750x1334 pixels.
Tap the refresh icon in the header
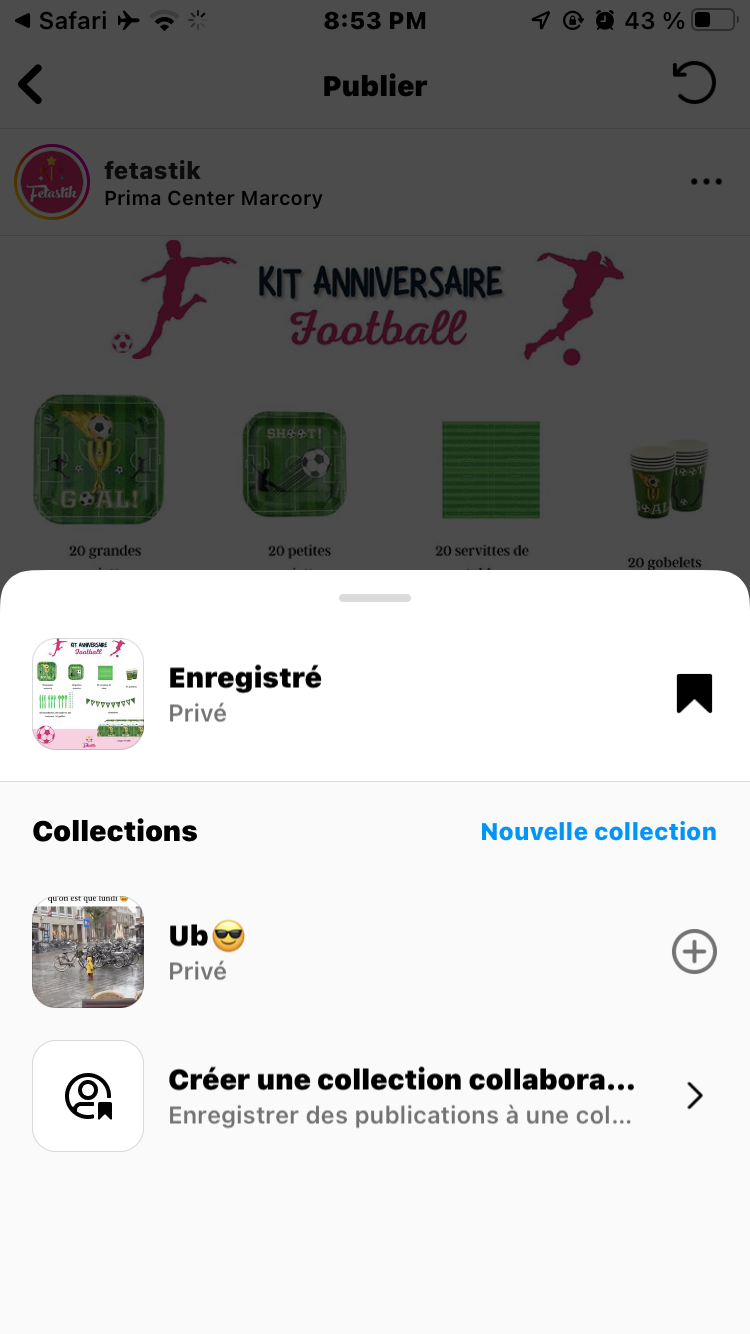pyautogui.click(x=695, y=83)
